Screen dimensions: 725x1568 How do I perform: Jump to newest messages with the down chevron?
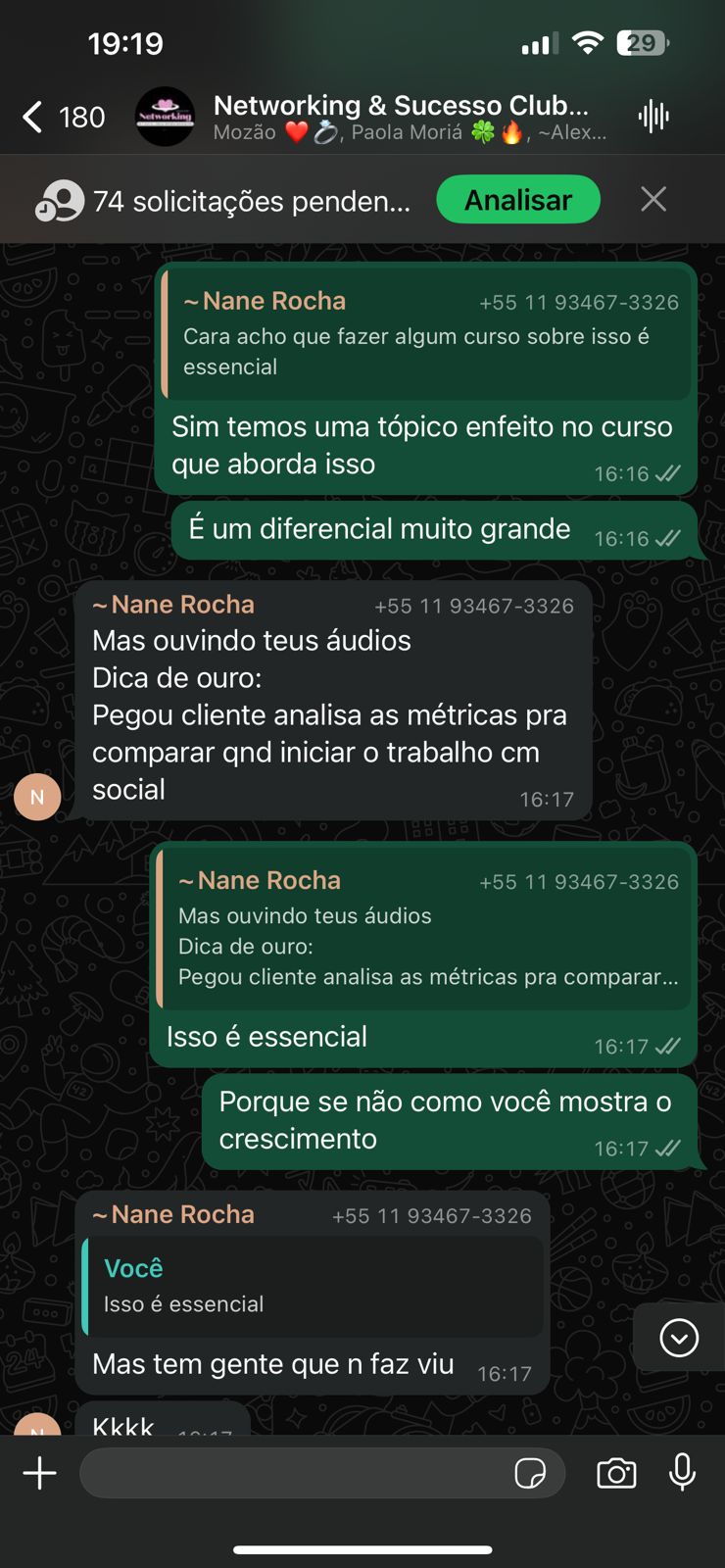(678, 1337)
